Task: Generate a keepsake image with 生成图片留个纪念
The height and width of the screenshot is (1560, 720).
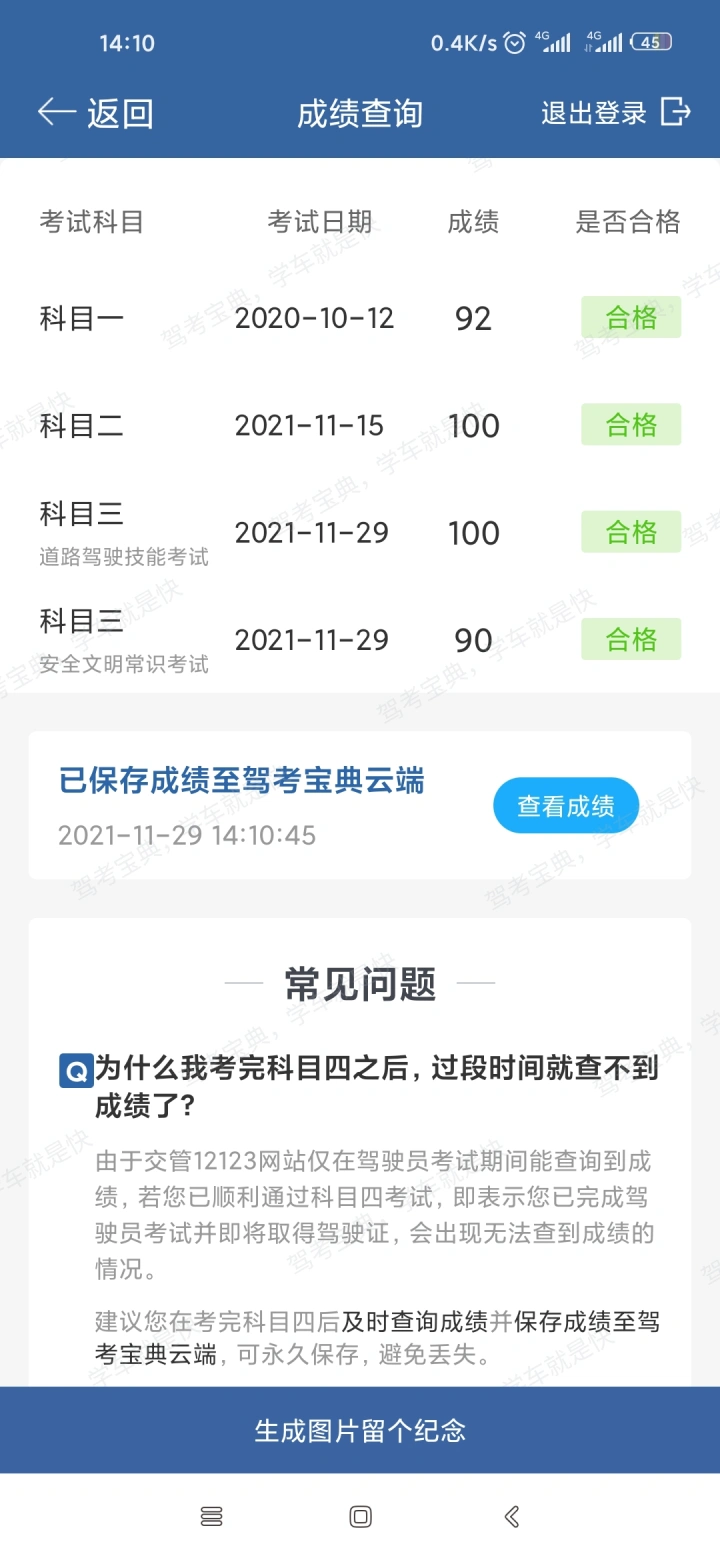Action: (x=360, y=1430)
